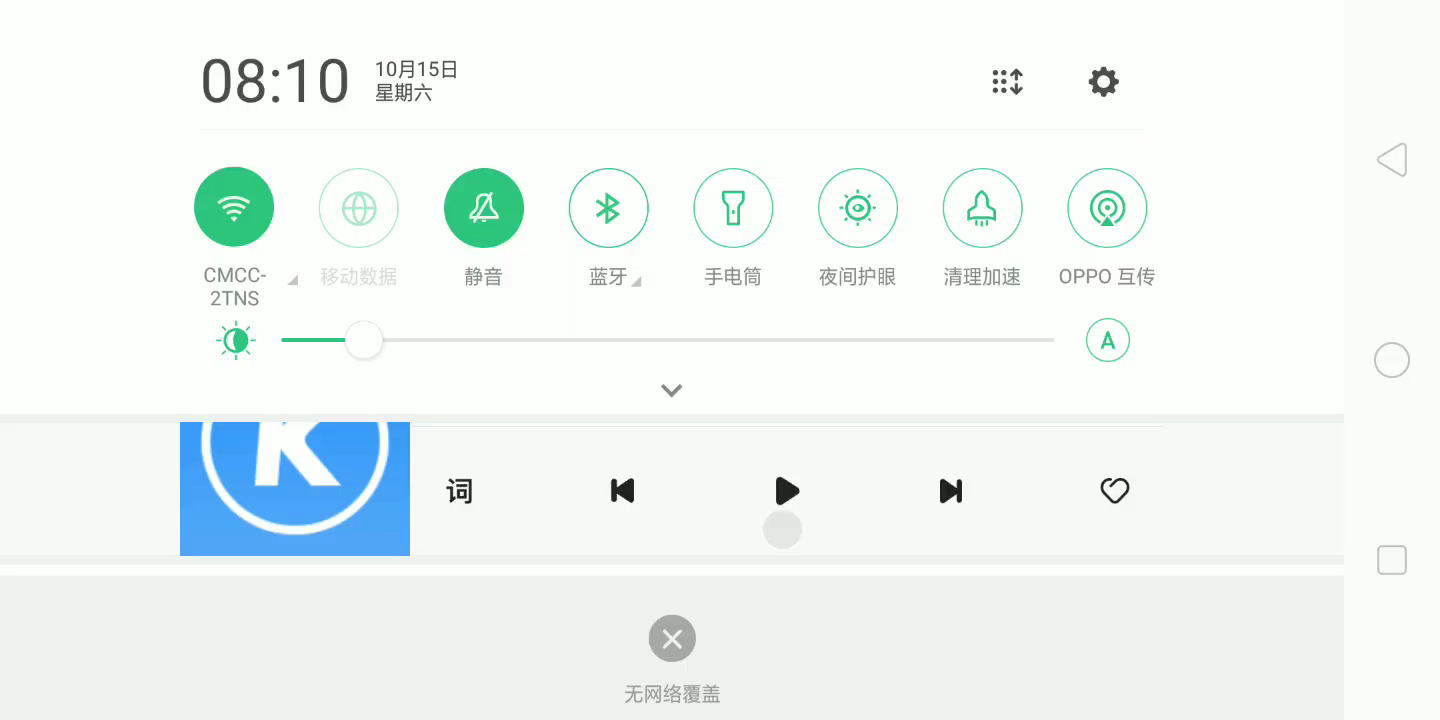1440x720 pixels.
Task: Expand the quick settings panel chevron
Action: click(672, 390)
